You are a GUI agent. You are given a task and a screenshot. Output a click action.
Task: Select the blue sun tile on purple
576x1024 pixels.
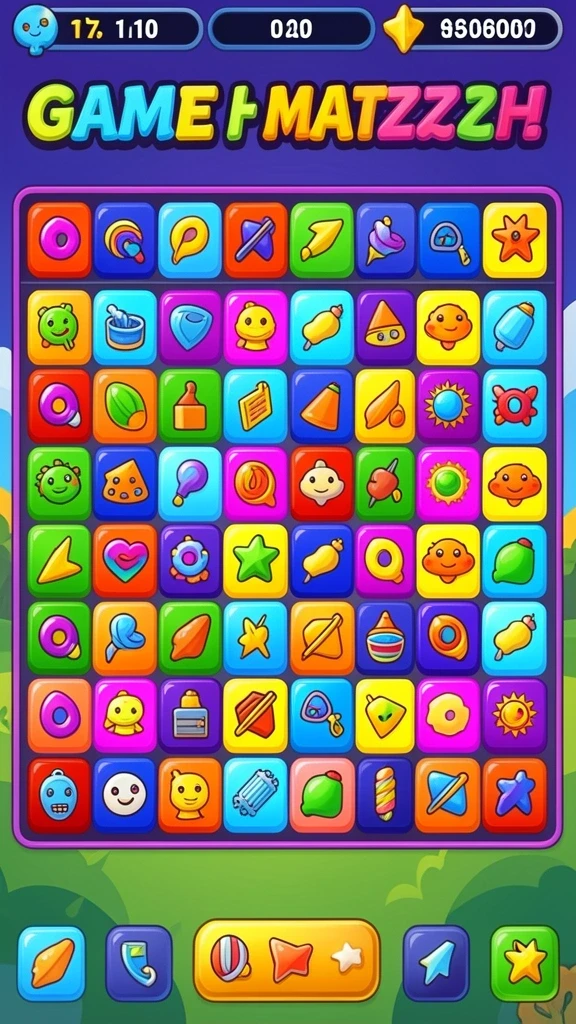click(x=448, y=406)
